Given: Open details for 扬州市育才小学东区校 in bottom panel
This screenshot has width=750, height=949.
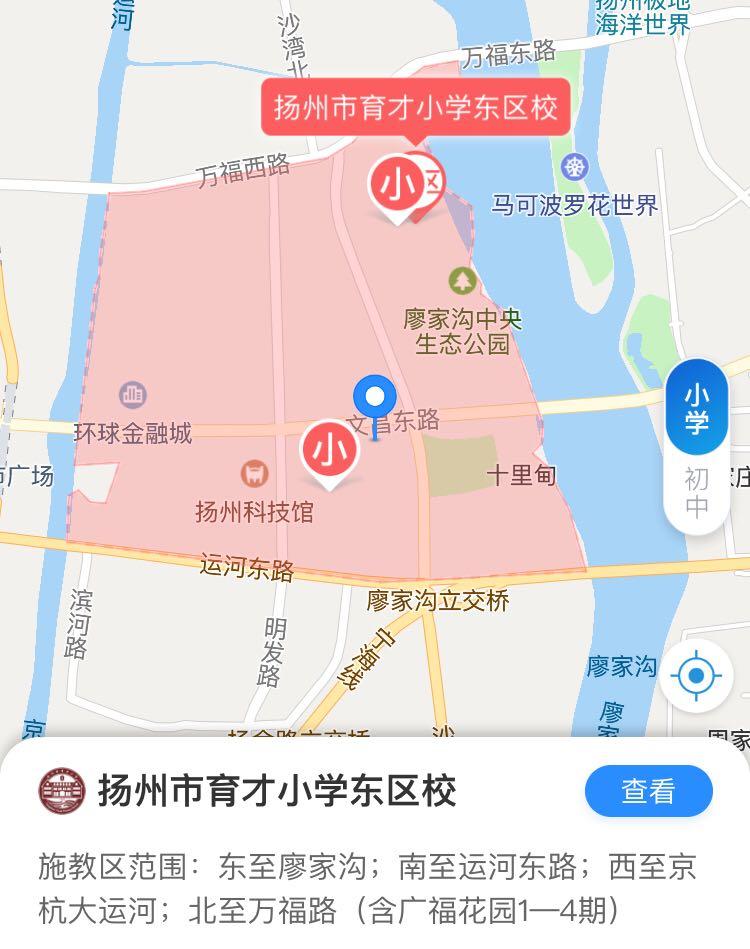Looking at the screenshot, I should (x=648, y=791).
